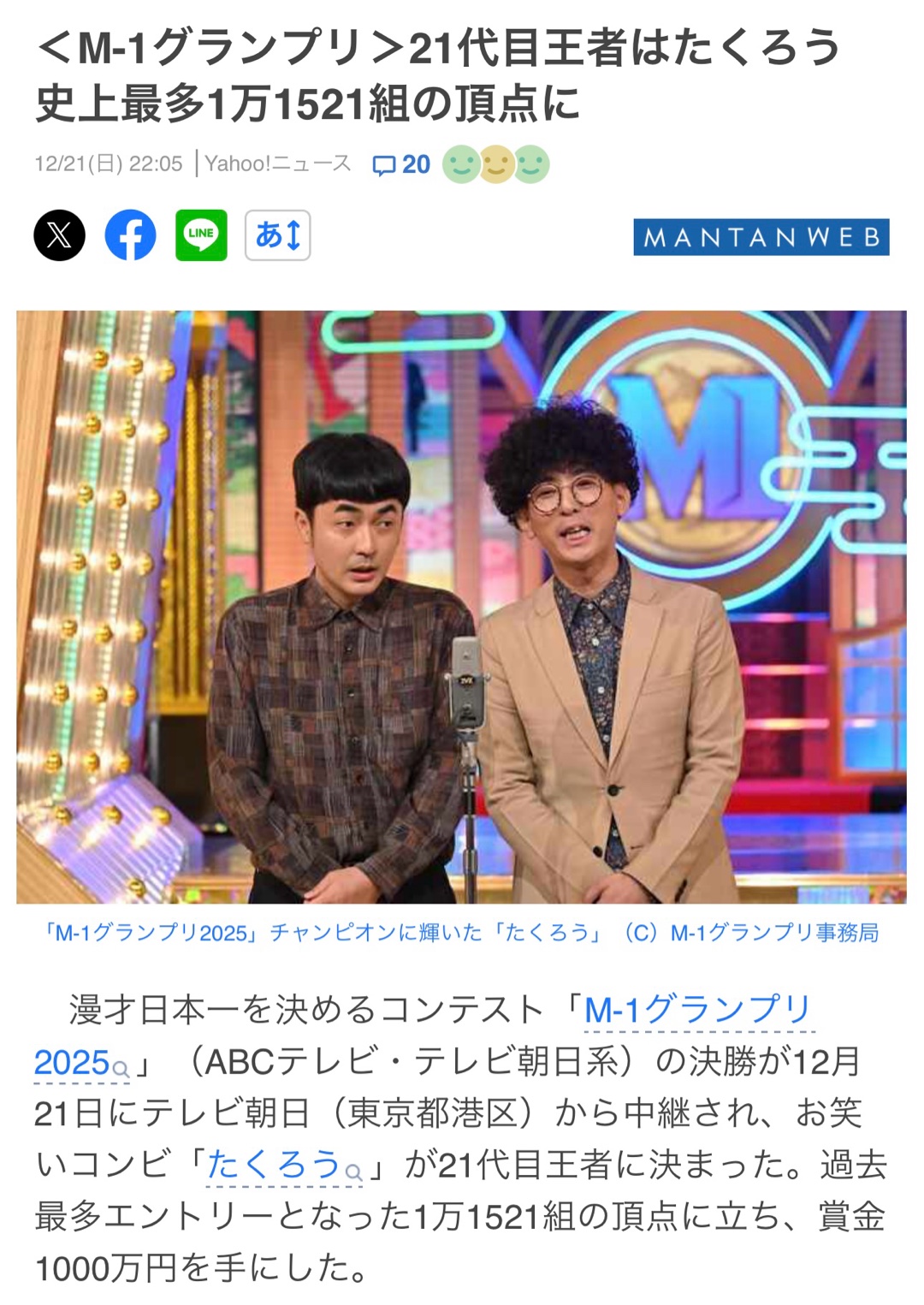Open the たくろう keyword link
This screenshot has height=1305, width=924.
click(x=274, y=1165)
